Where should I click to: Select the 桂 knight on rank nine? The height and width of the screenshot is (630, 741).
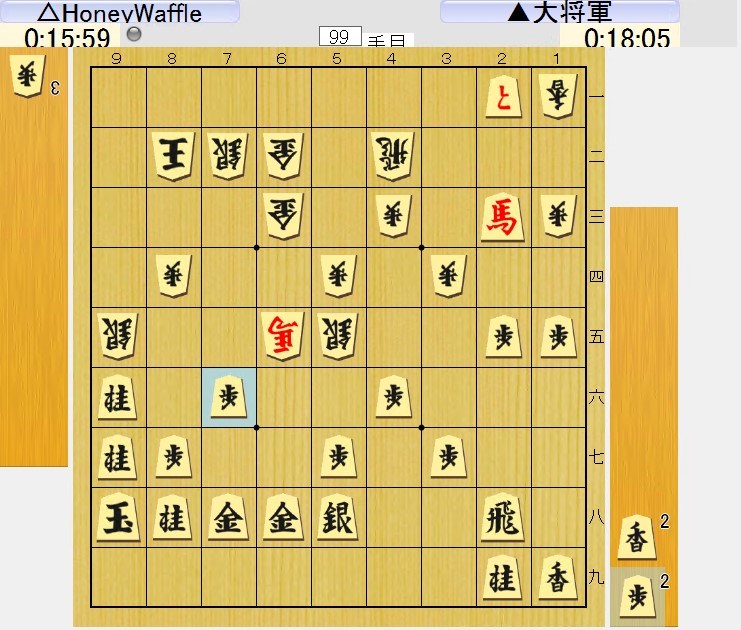pyautogui.click(x=503, y=577)
